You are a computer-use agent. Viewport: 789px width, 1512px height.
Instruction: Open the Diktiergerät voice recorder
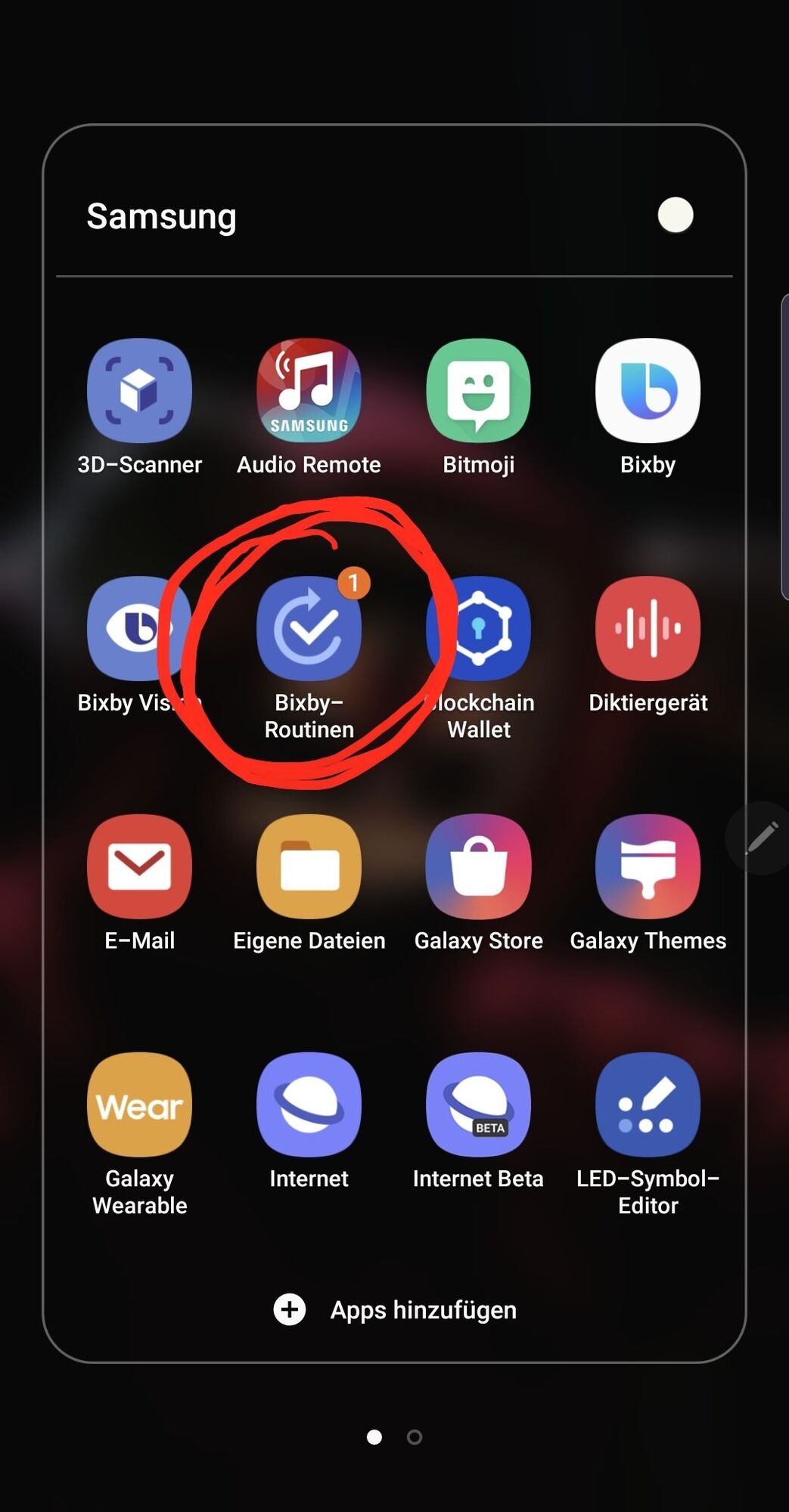(648, 629)
